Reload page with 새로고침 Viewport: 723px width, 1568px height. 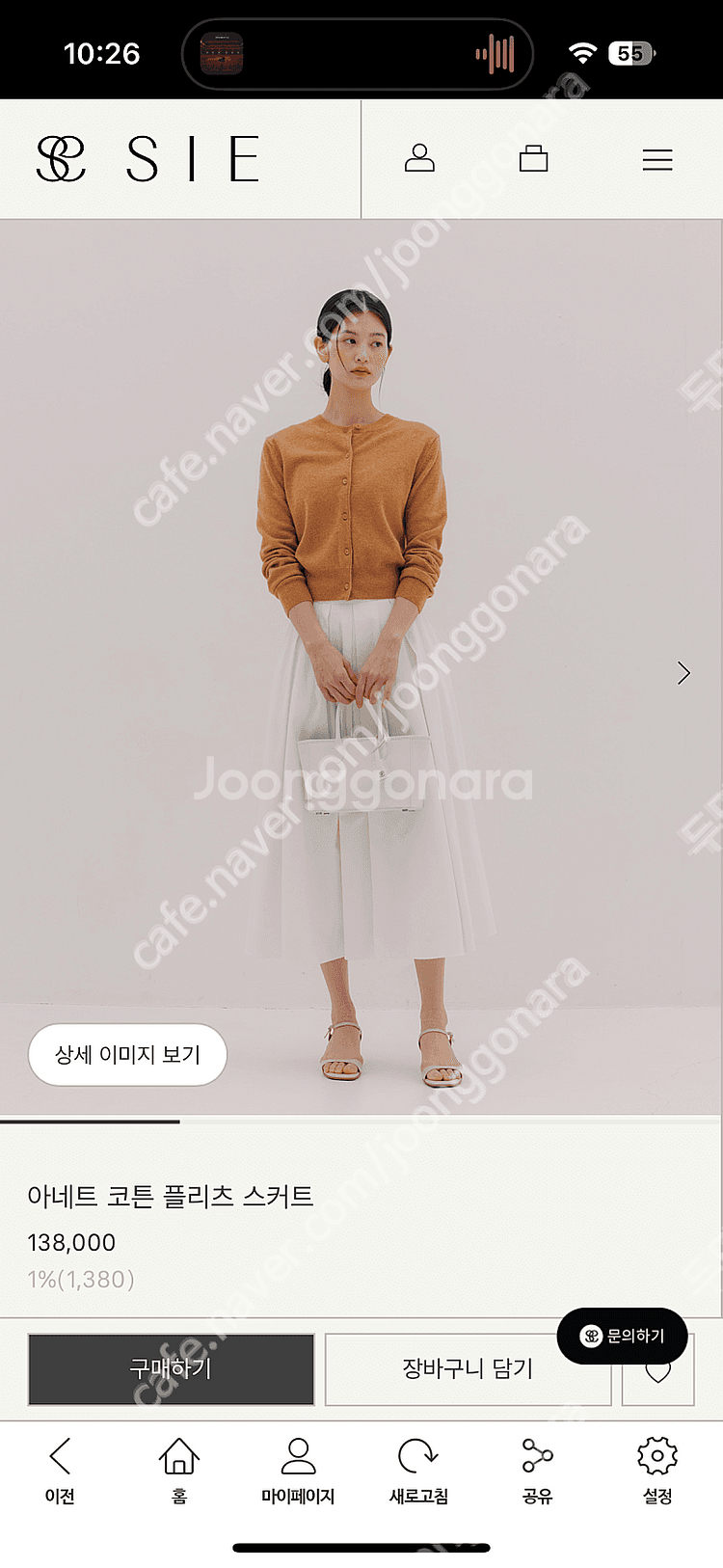(418, 1471)
